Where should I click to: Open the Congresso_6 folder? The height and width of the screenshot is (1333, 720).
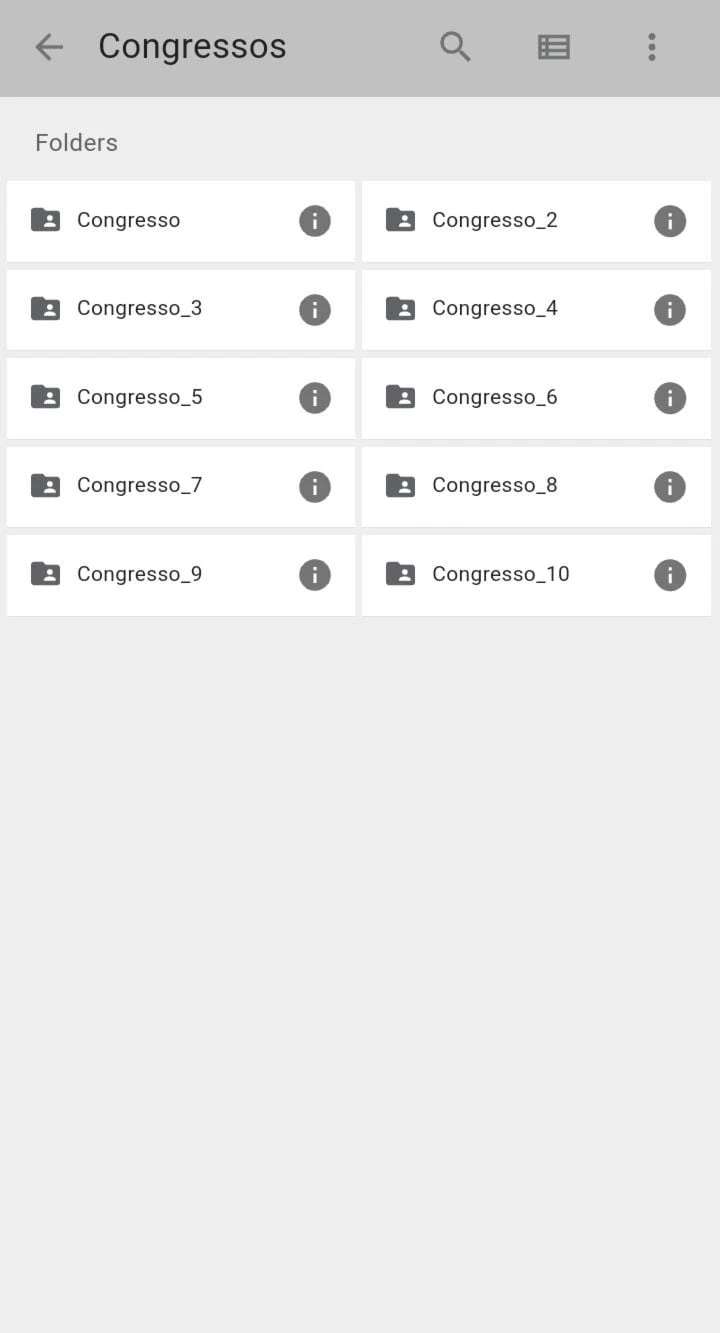click(x=536, y=398)
